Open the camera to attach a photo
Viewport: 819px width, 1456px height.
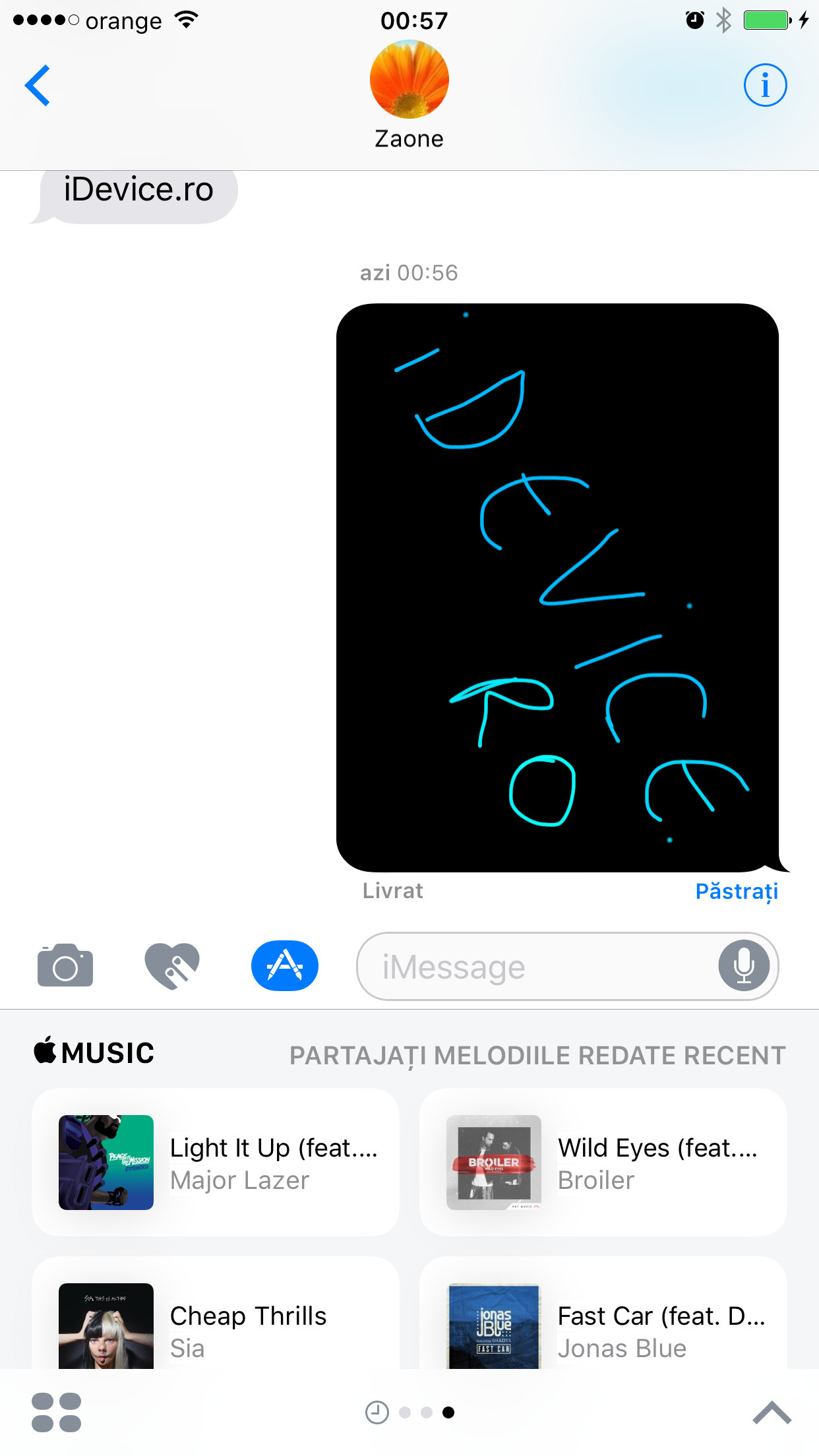[x=65, y=966]
